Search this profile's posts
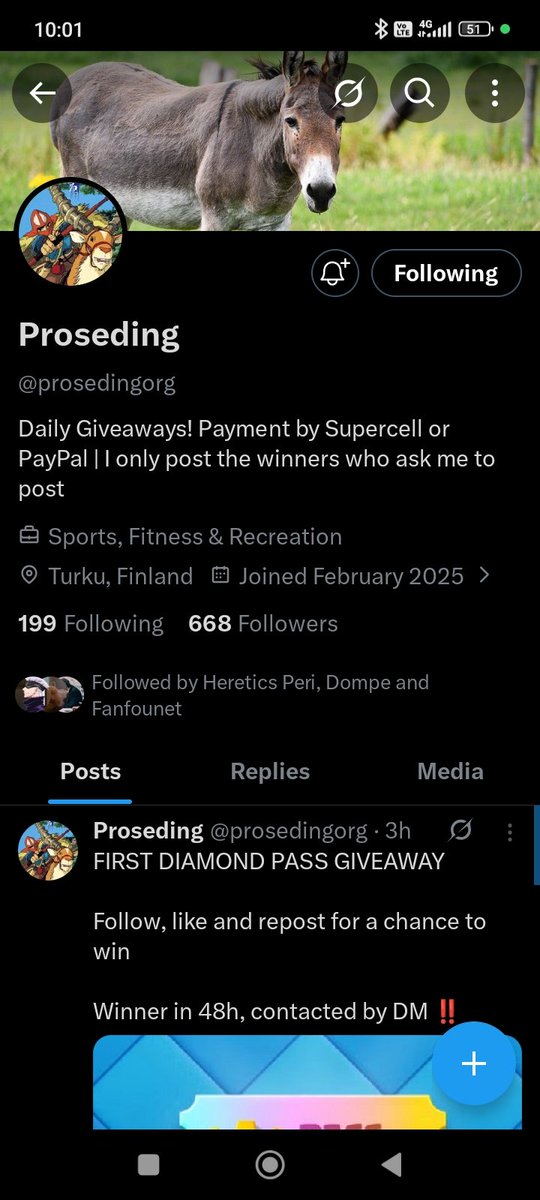Screen dimensions: 540x1200 420,94
